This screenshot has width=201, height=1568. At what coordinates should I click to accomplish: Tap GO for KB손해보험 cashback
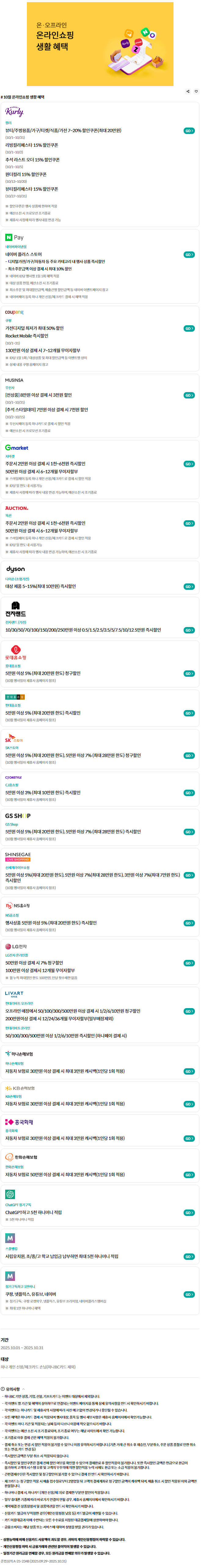click(189, 1104)
